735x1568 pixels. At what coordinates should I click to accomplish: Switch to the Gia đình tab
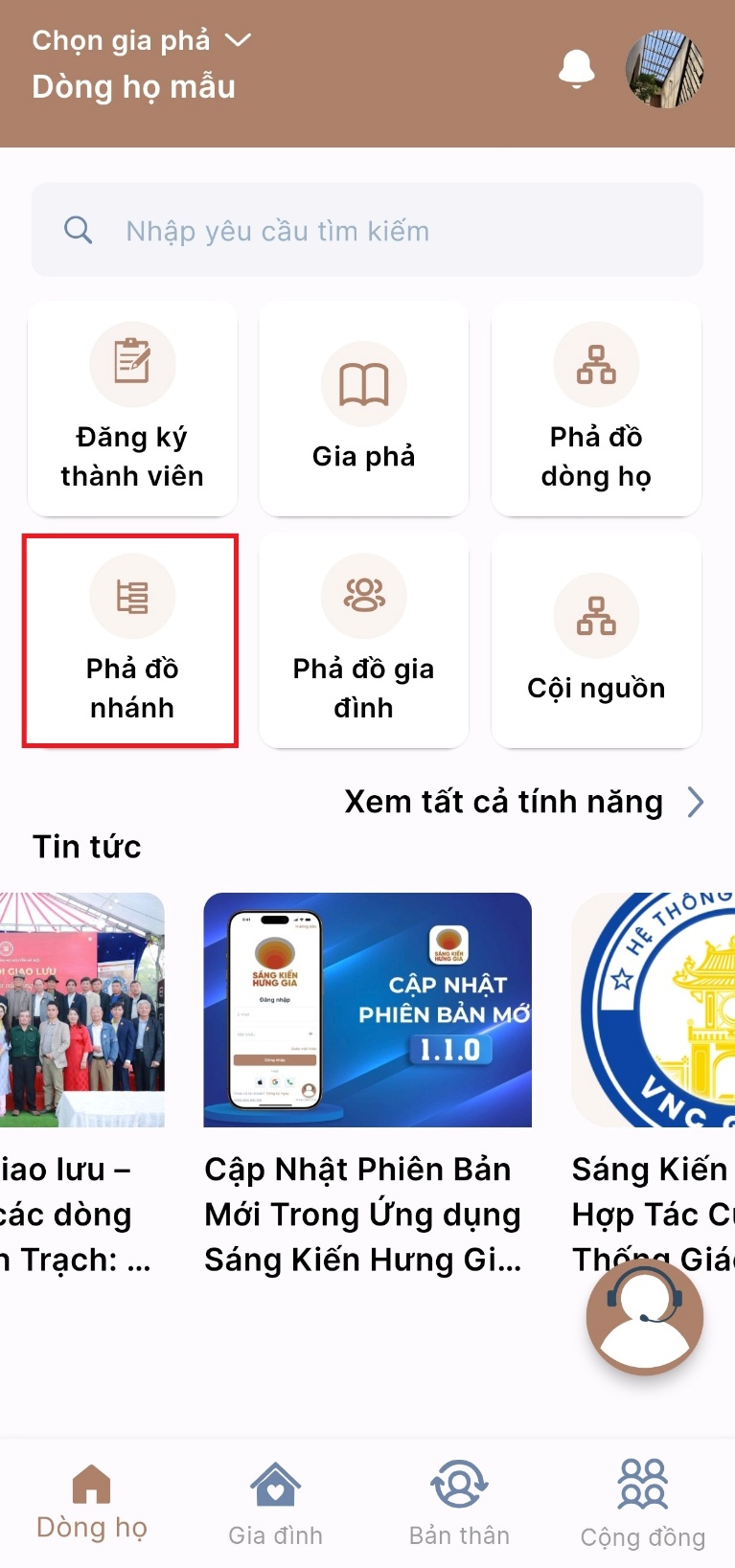[x=275, y=1502]
